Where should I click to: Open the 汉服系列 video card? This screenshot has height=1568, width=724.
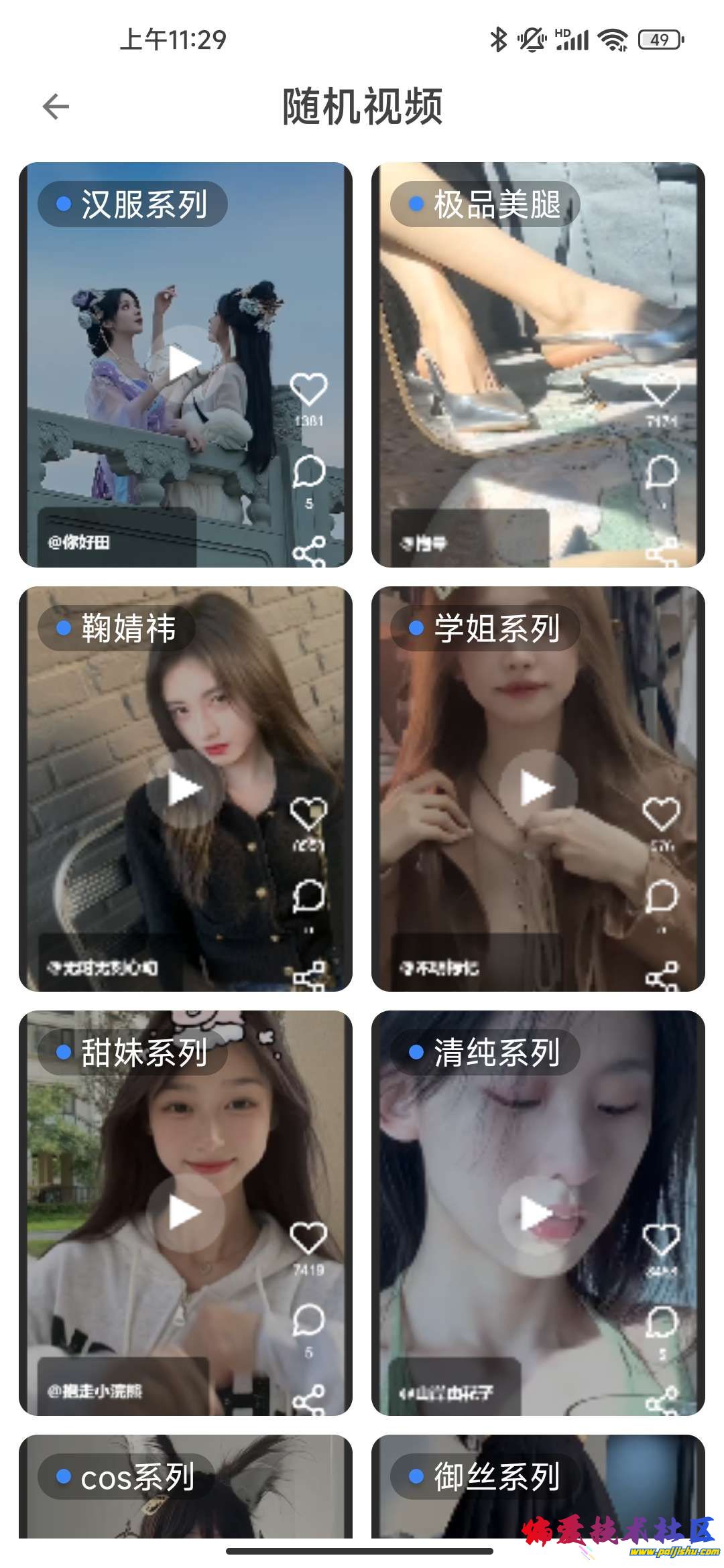click(x=185, y=364)
